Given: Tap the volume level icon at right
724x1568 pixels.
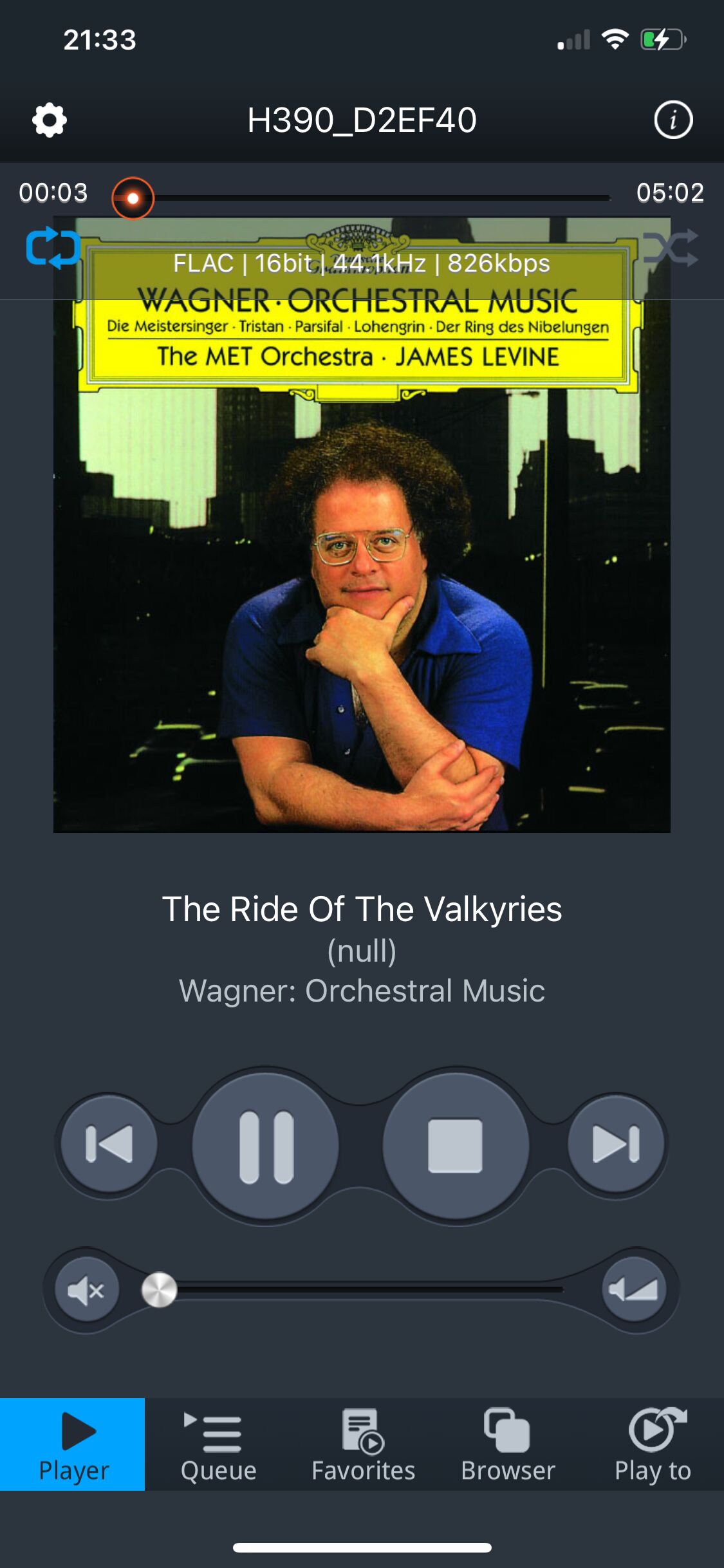Looking at the screenshot, I should 634,1289.
